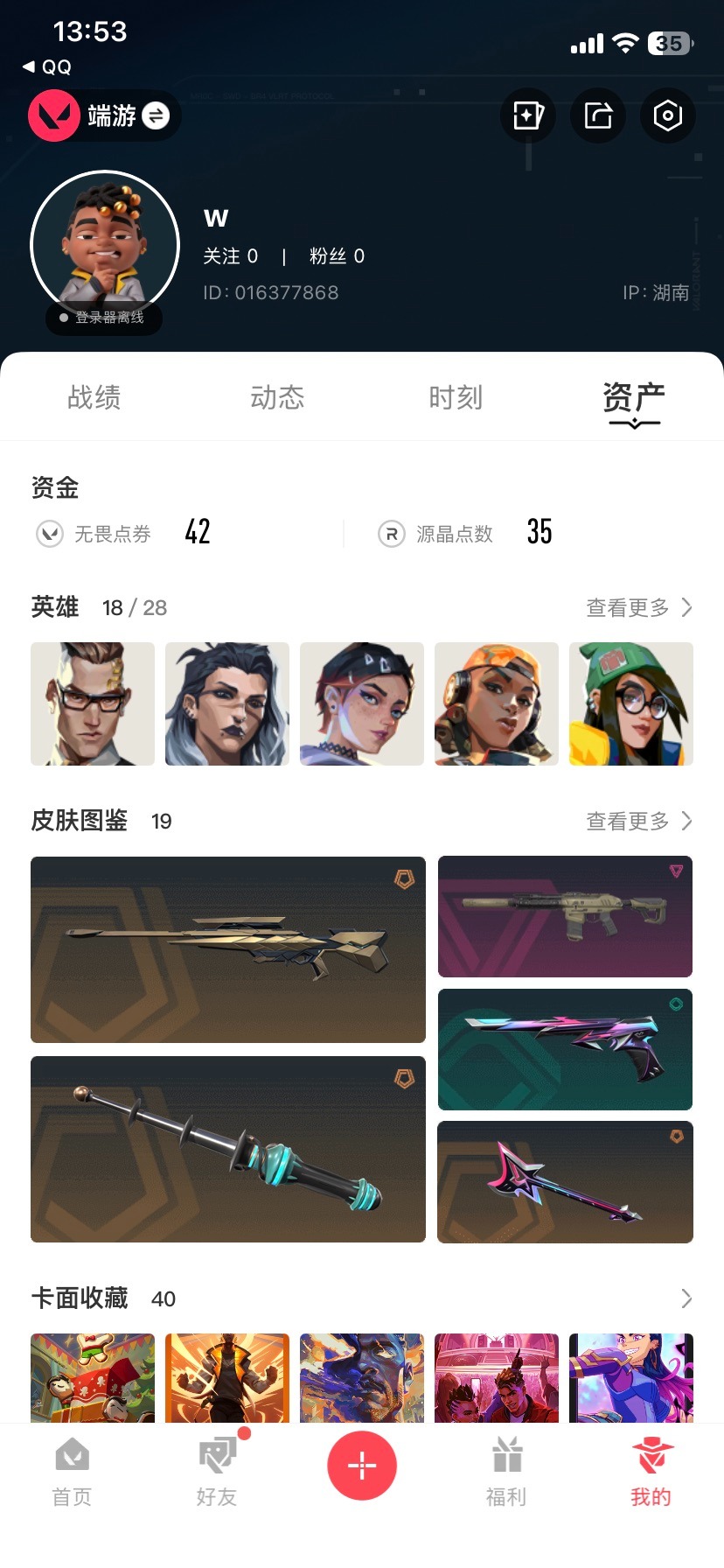Tap the 源晶点数 R currency icon

pyautogui.click(x=392, y=534)
